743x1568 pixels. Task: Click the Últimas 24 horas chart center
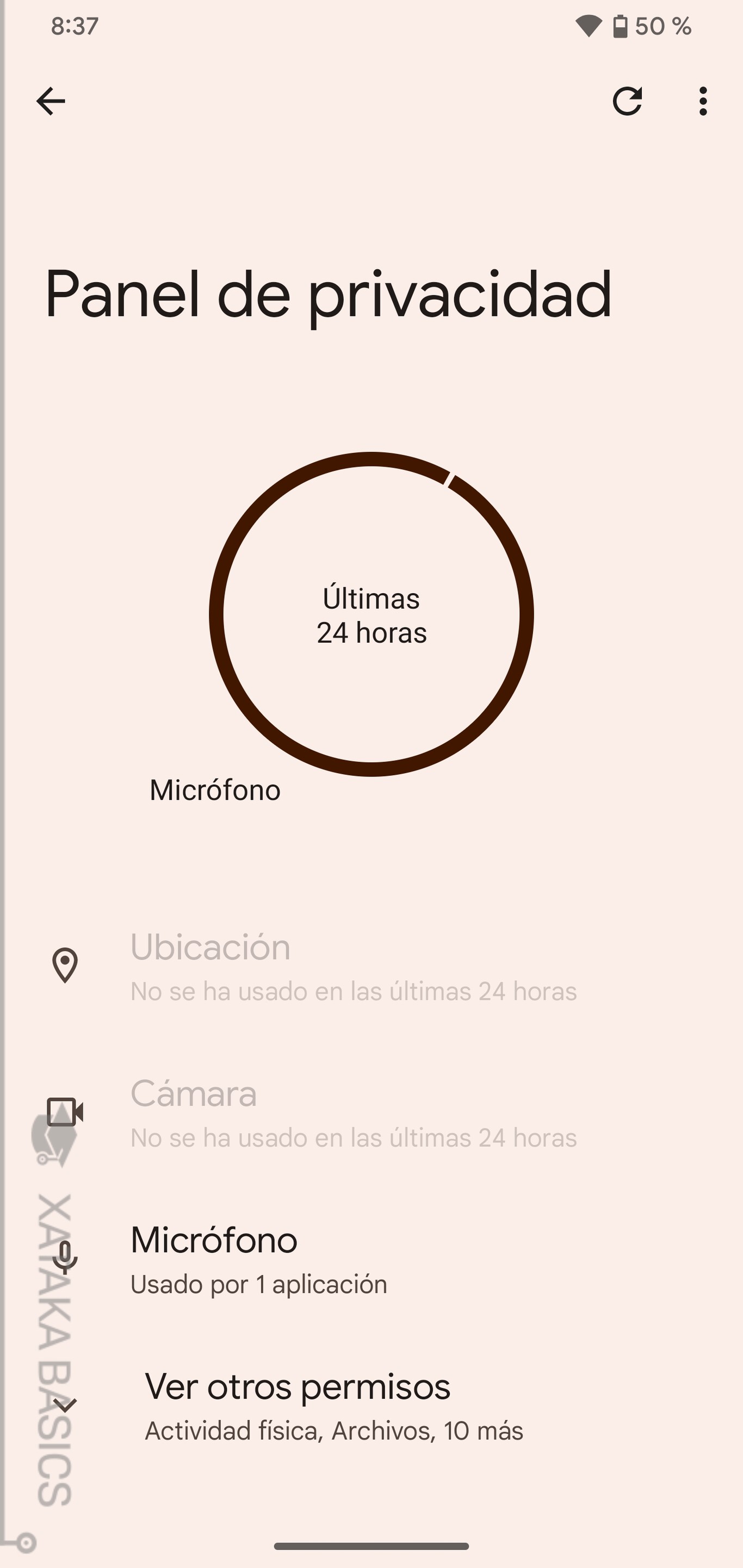click(x=371, y=615)
